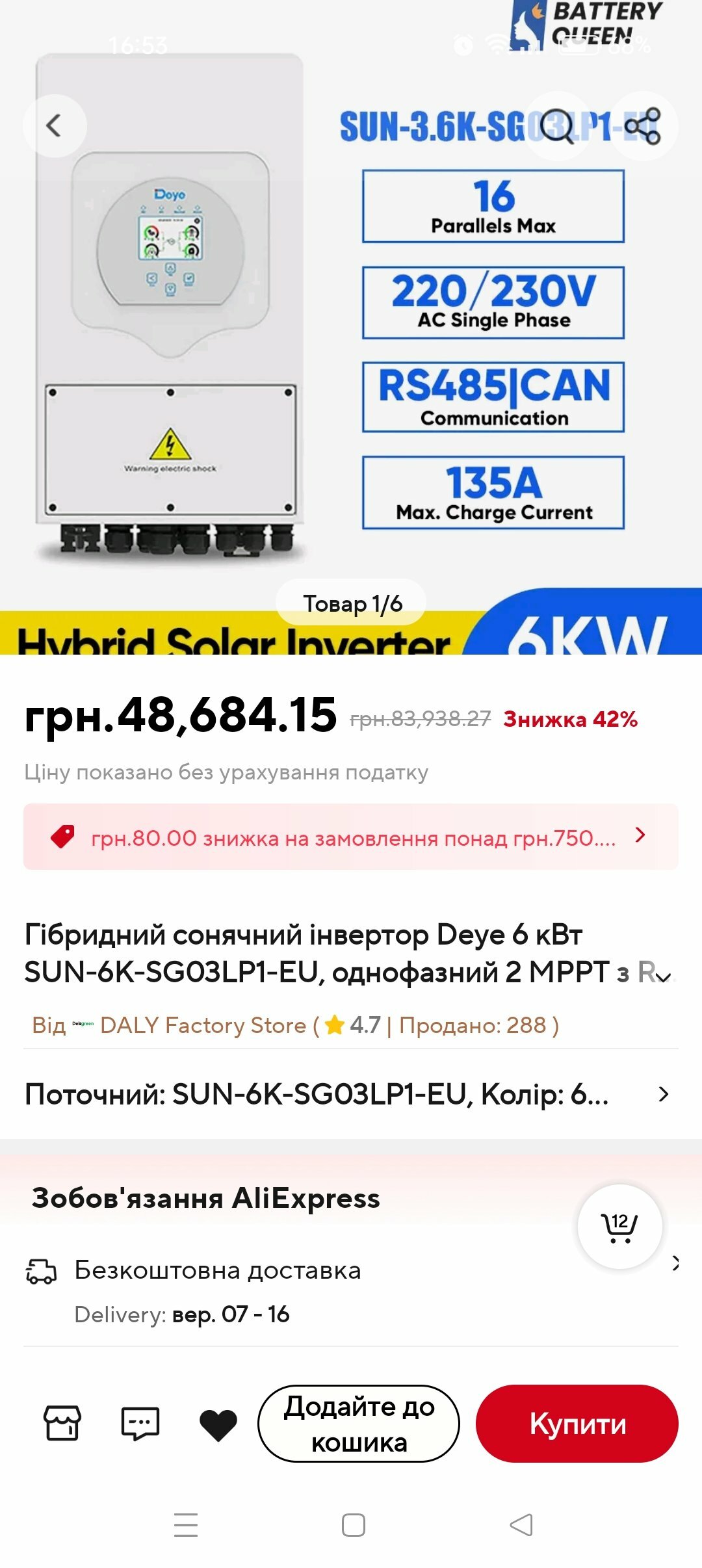Message the seller via chat icon
This screenshot has width=702, height=1568.
tap(140, 1423)
